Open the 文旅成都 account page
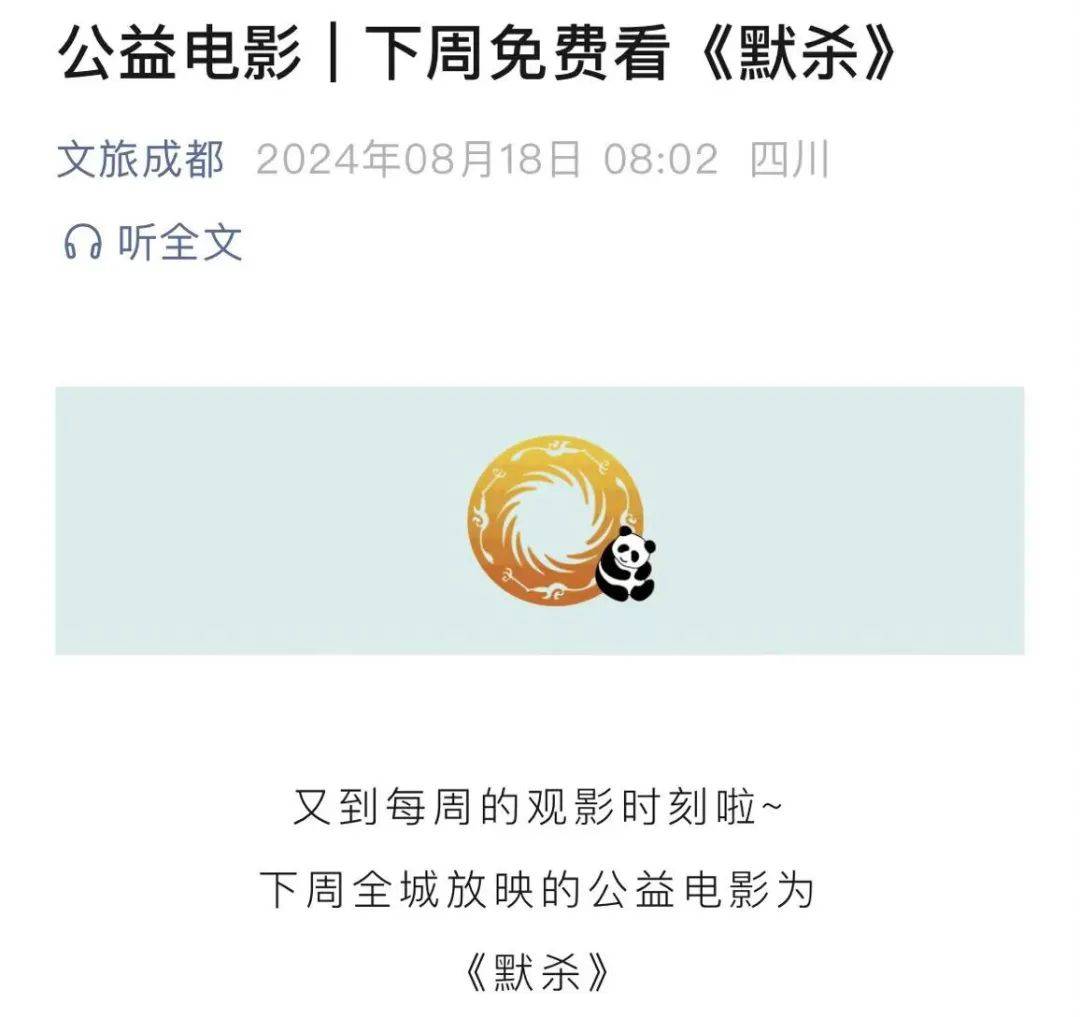1080x1017 pixels. (140, 160)
